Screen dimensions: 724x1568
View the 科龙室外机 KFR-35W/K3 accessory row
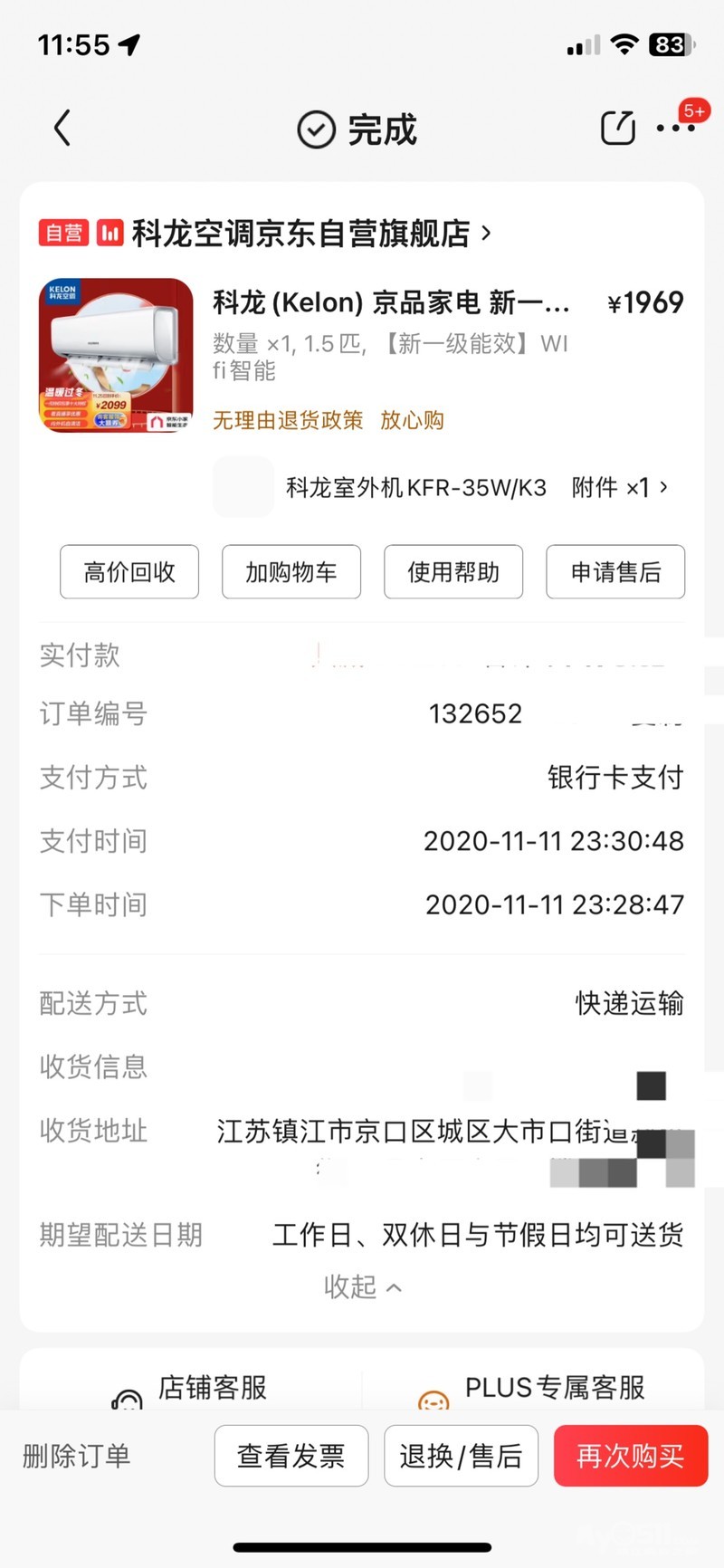tap(443, 488)
